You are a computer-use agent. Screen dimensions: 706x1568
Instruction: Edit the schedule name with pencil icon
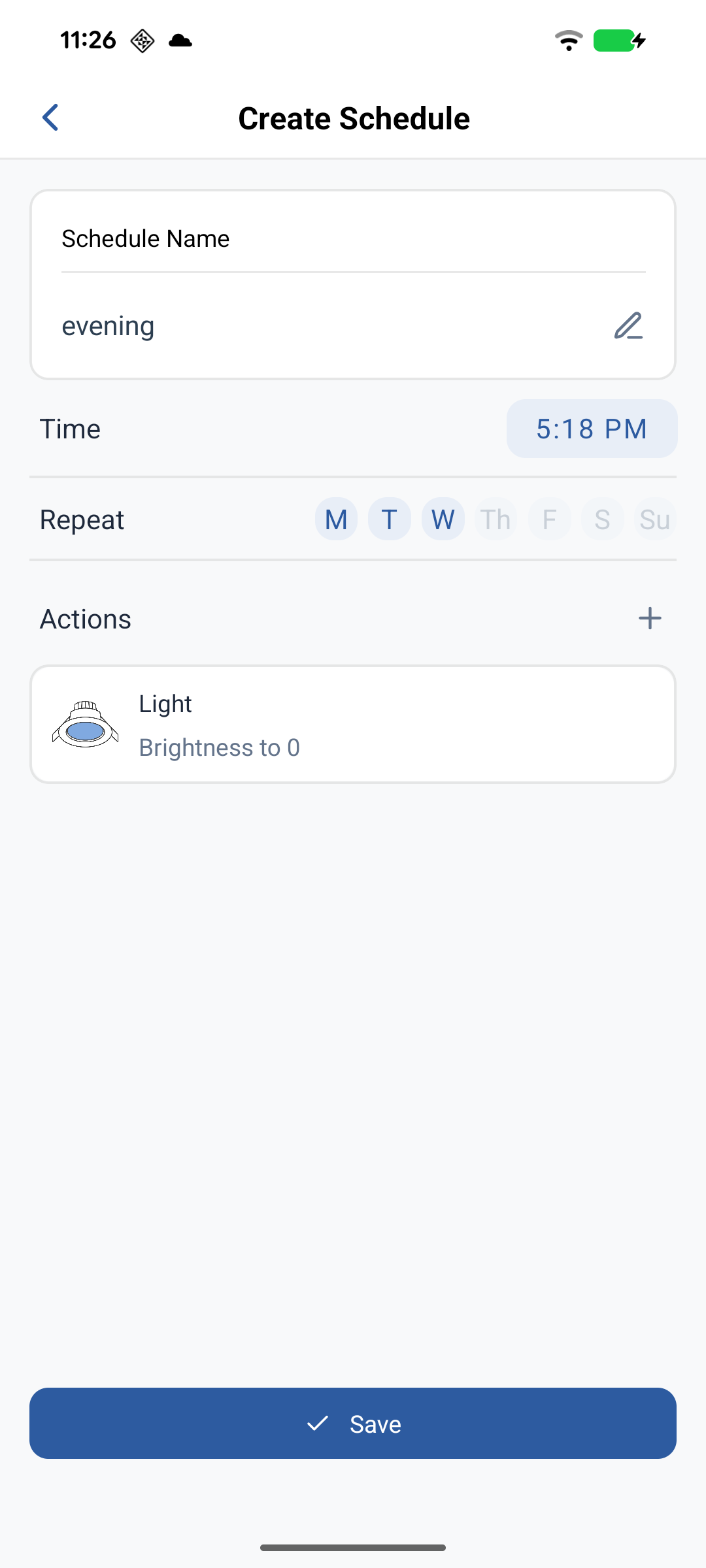pyautogui.click(x=628, y=325)
